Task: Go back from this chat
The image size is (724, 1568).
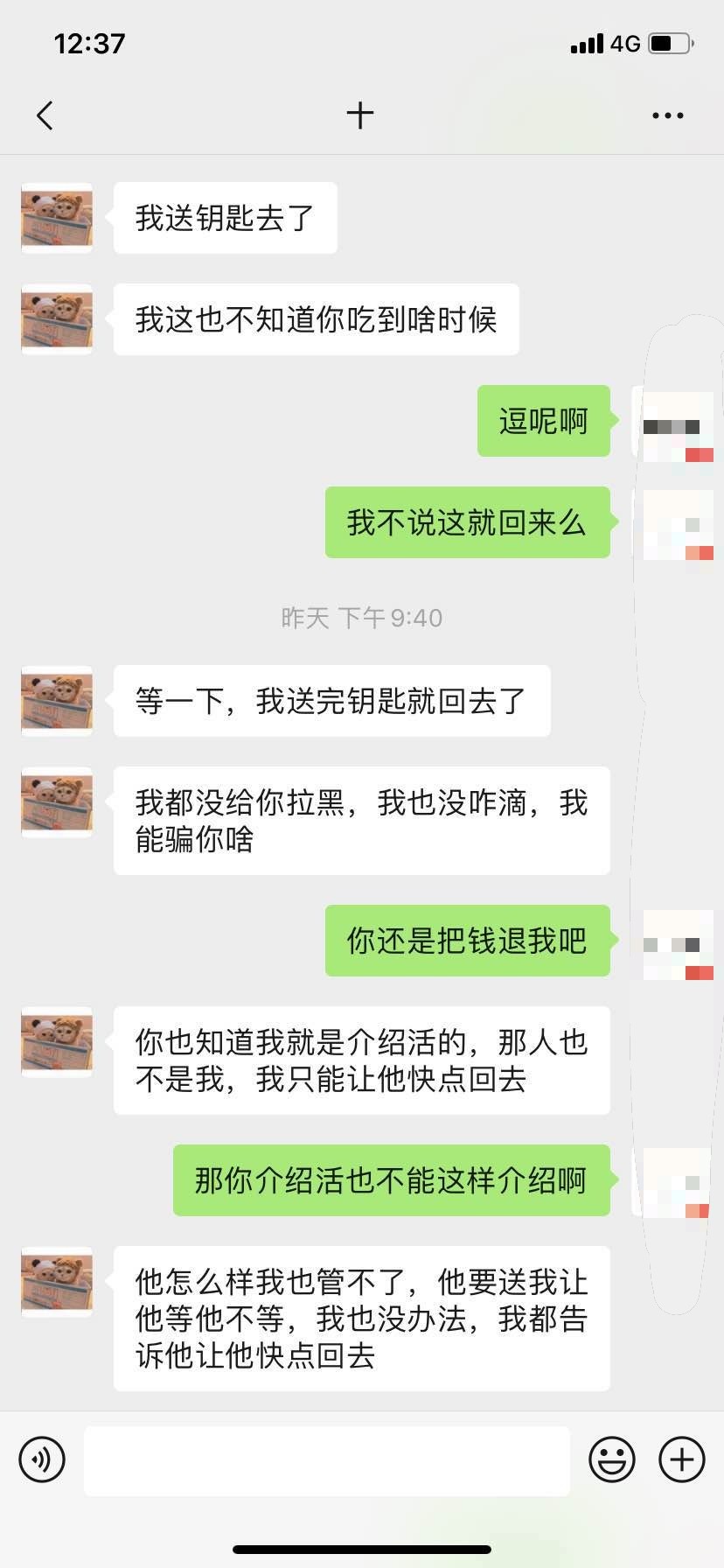Action: [x=45, y=115]
